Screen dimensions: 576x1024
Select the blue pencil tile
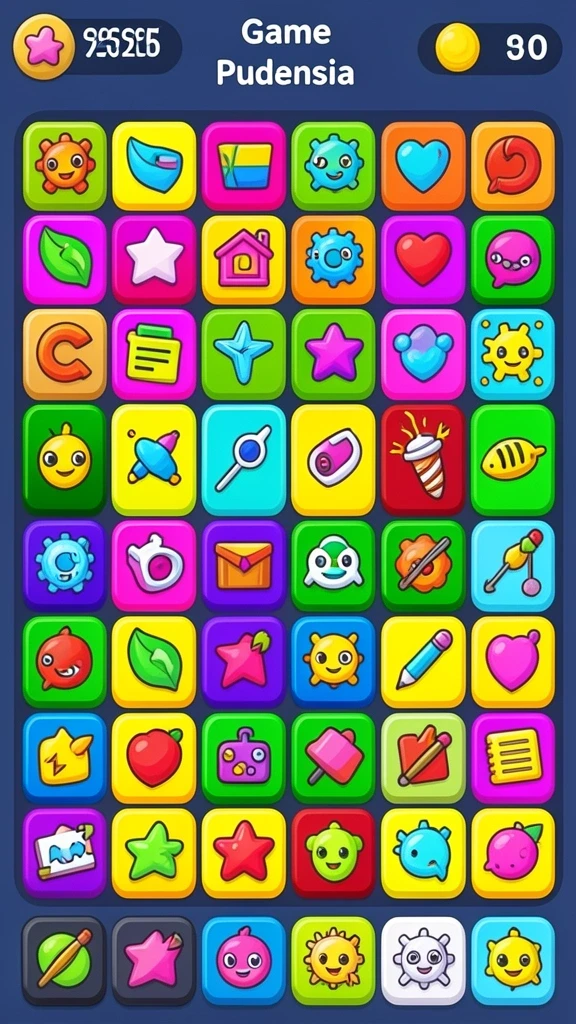tap(423, 661)
